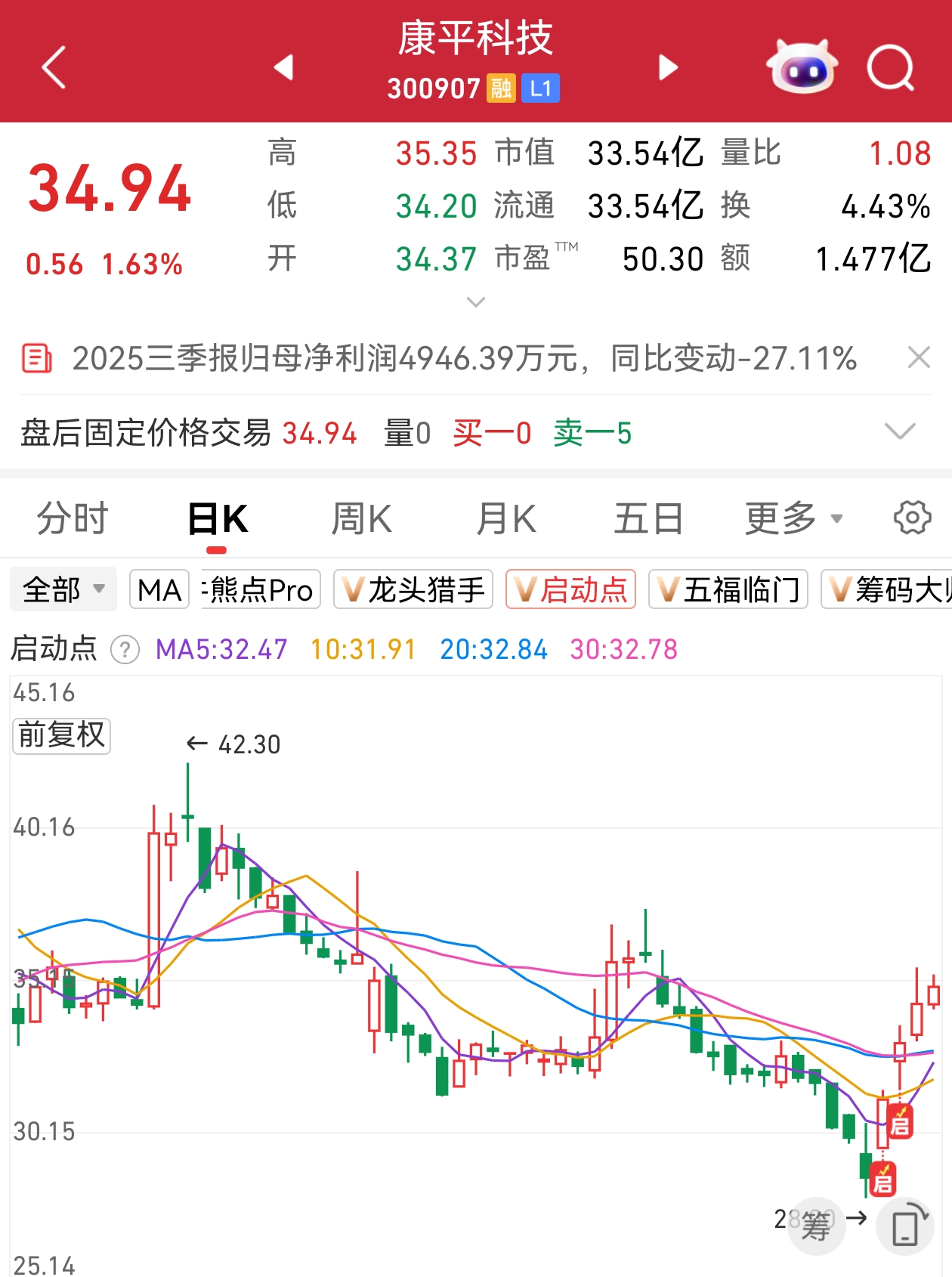Open the 全部 indicator dropdown
This screenshot has height=1277, width=952.
[x=63, y=589]
